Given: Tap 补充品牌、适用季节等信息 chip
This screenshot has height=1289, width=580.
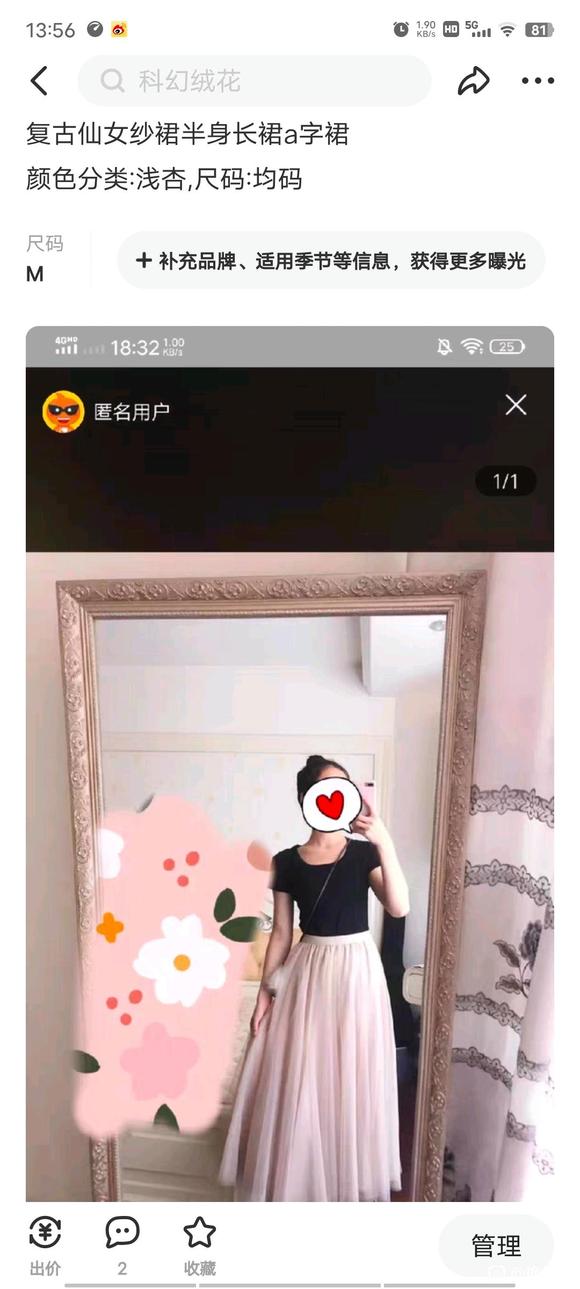Looking at the screenshot, I should (331, 260).
